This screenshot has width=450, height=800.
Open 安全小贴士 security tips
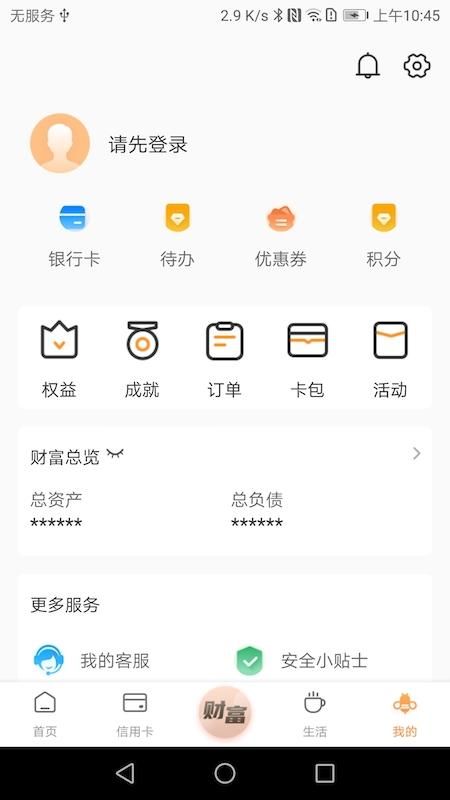(x=302, y=660)
